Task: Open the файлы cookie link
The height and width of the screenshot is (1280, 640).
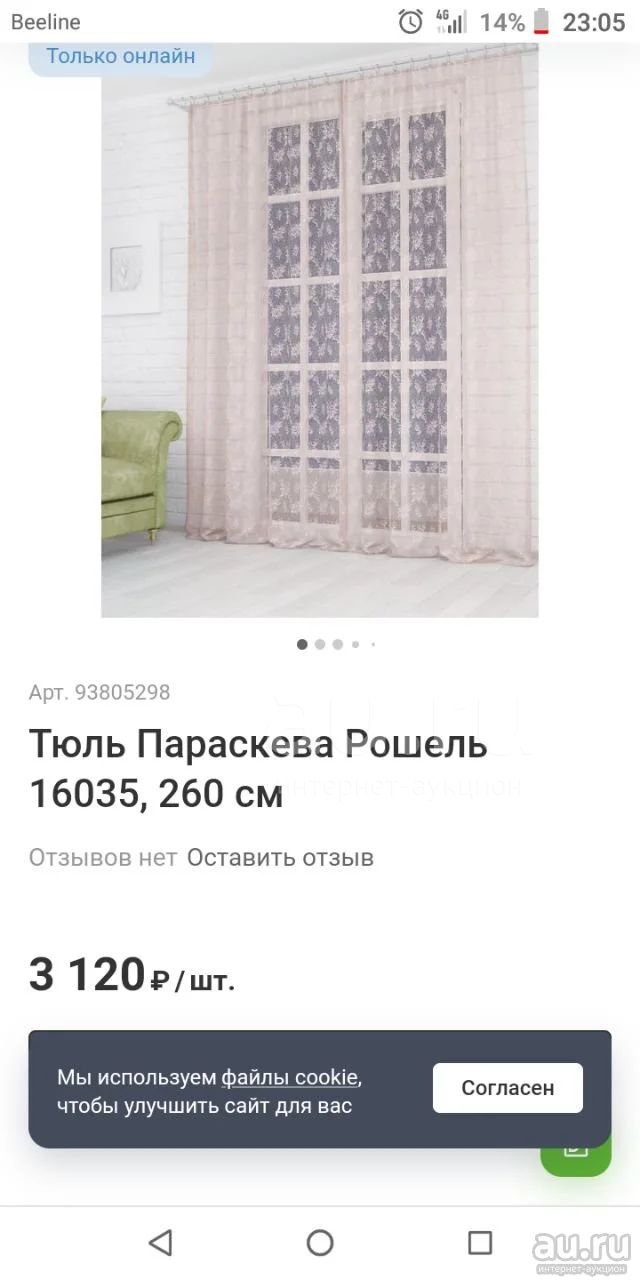Action: point(290,1077)
